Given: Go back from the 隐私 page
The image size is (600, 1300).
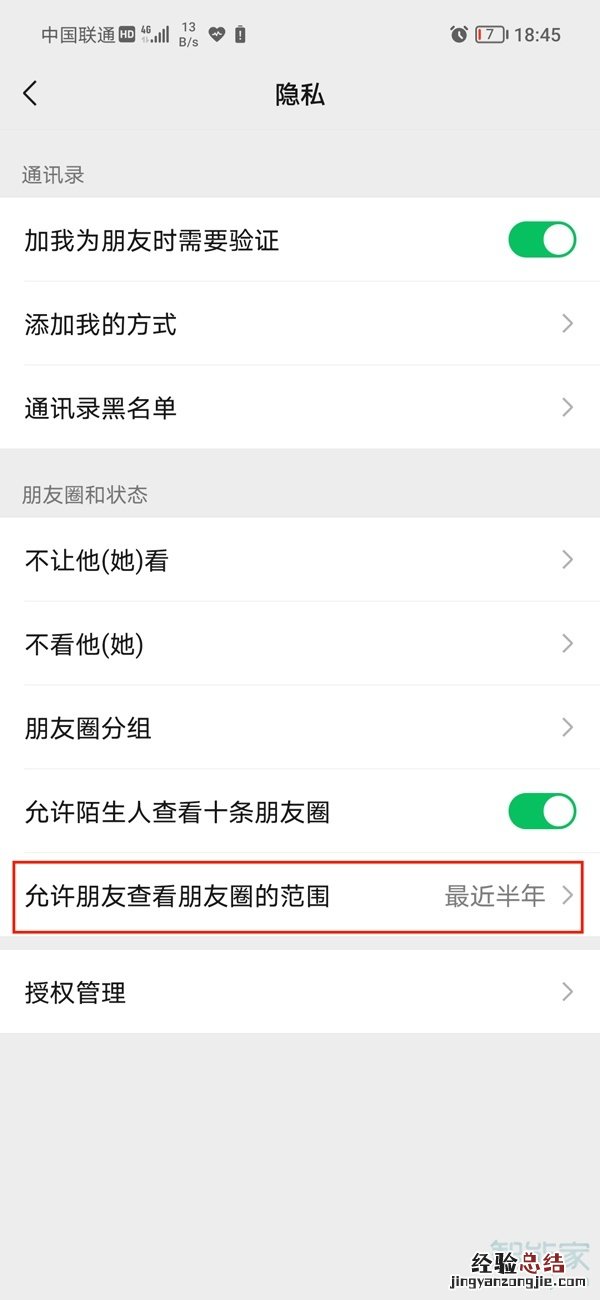Looking at the screenshot, I should tap(31, 94).
